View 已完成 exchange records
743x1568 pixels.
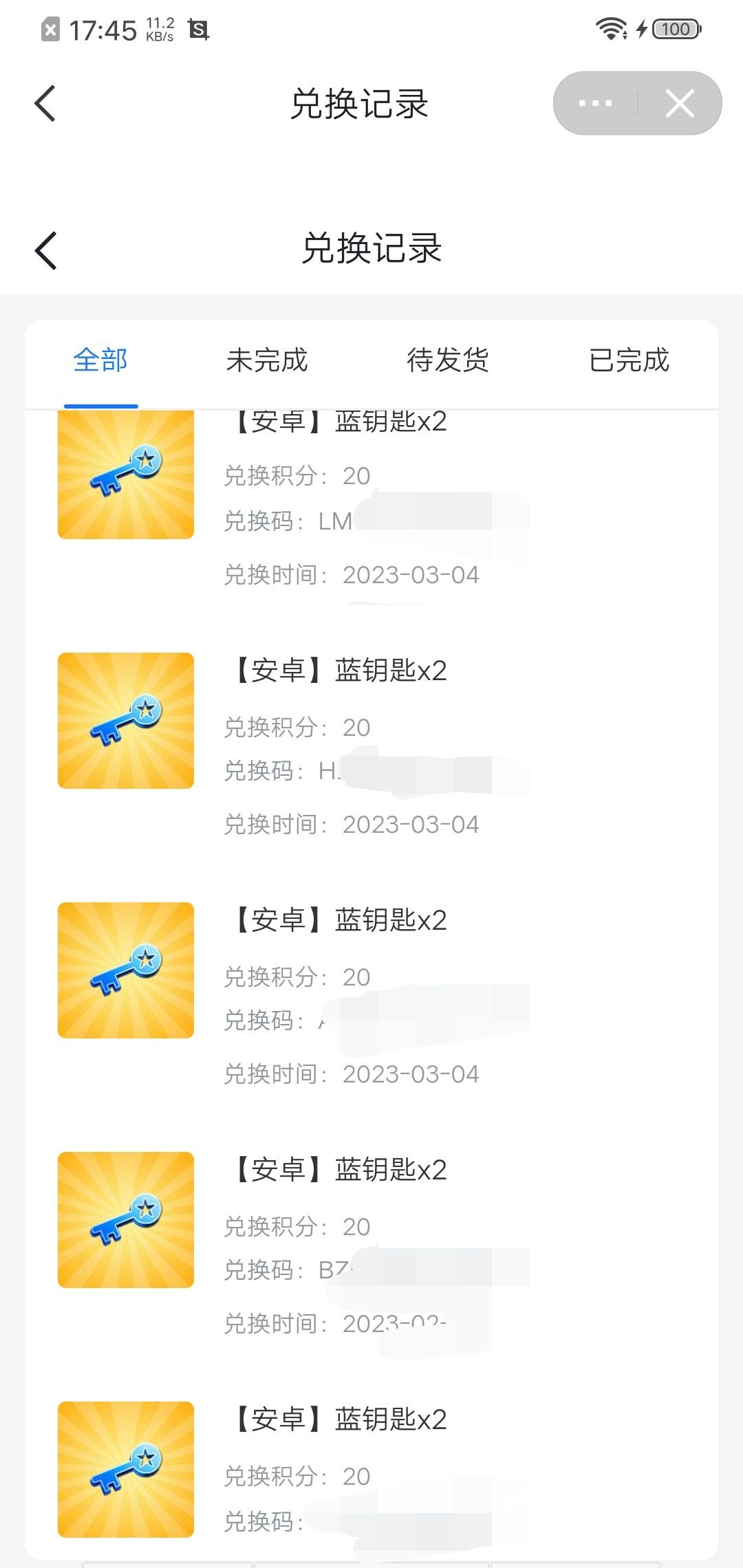[x=629, y=360]
